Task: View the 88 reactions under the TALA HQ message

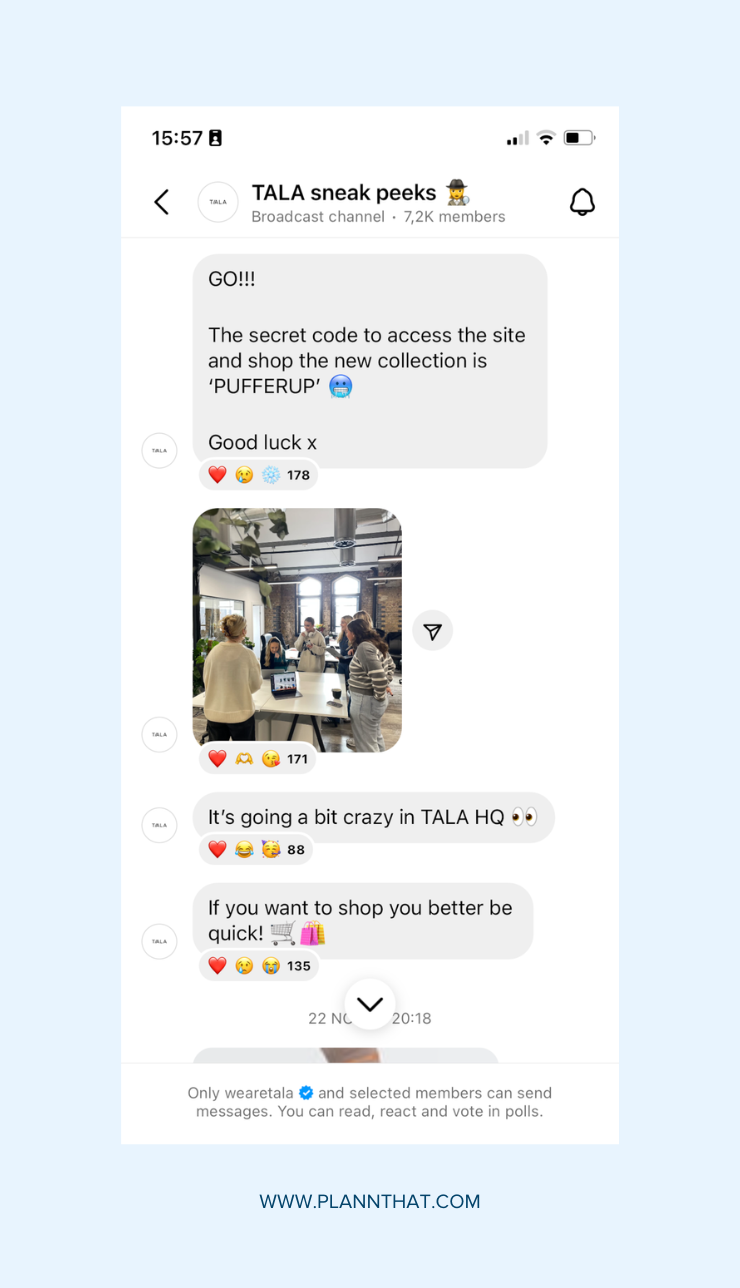Action: pyautogui.click(x=255, y=850)
